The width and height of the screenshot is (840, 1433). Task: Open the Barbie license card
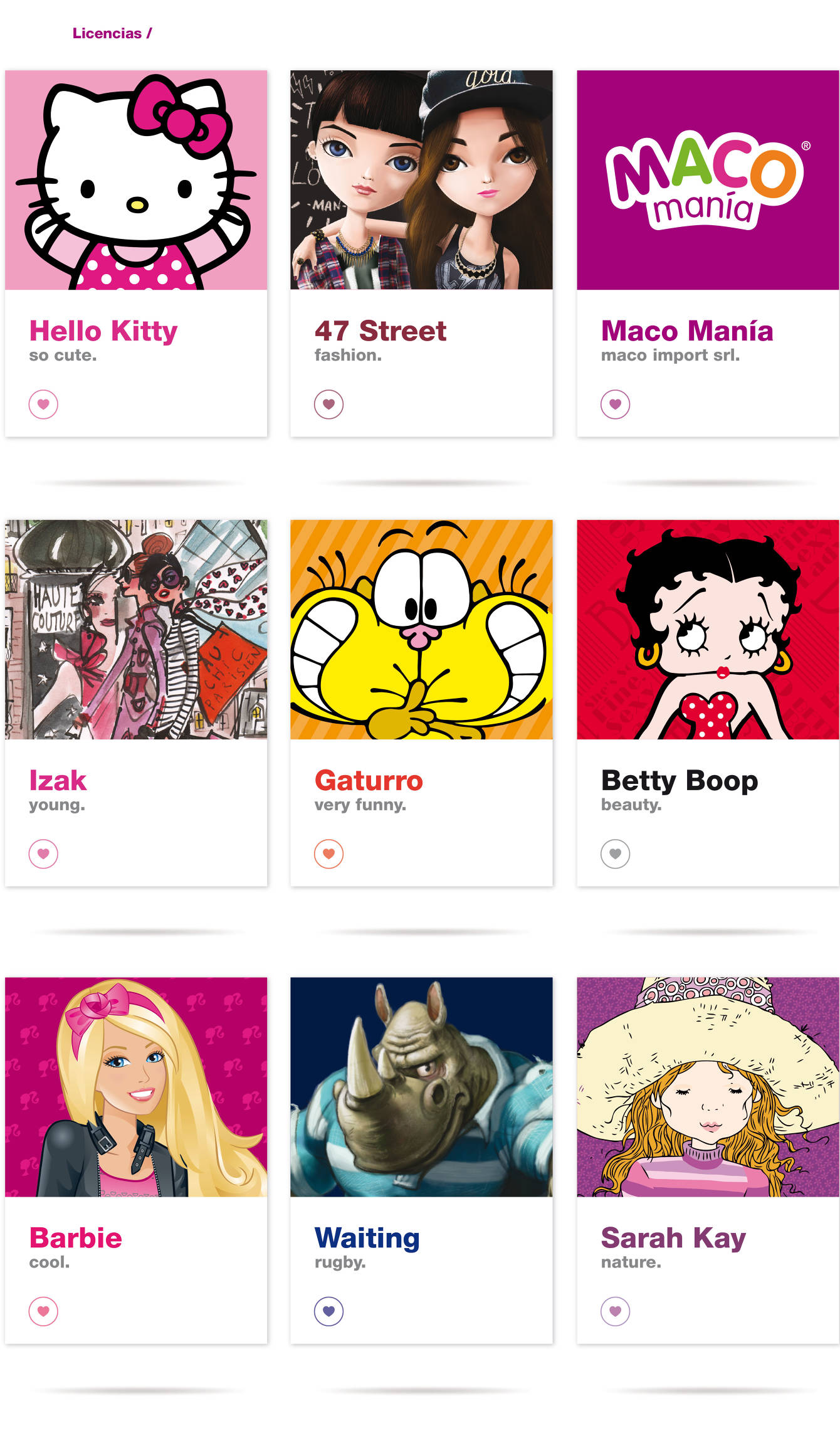pos(136,1087)
